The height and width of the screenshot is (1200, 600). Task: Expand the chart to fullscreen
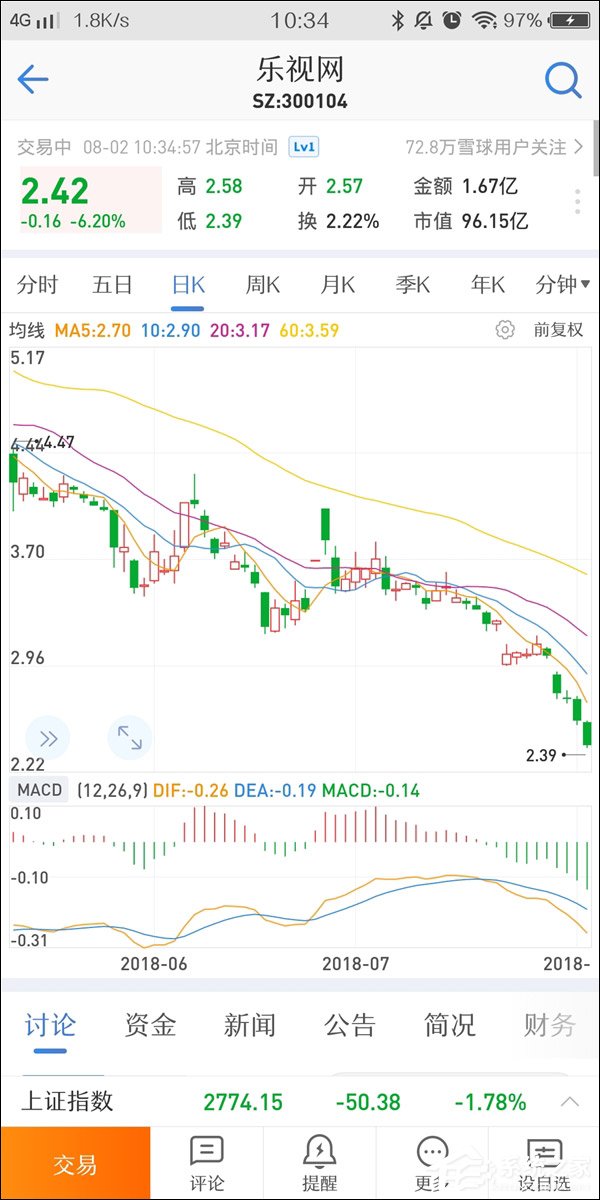[130, 738]
